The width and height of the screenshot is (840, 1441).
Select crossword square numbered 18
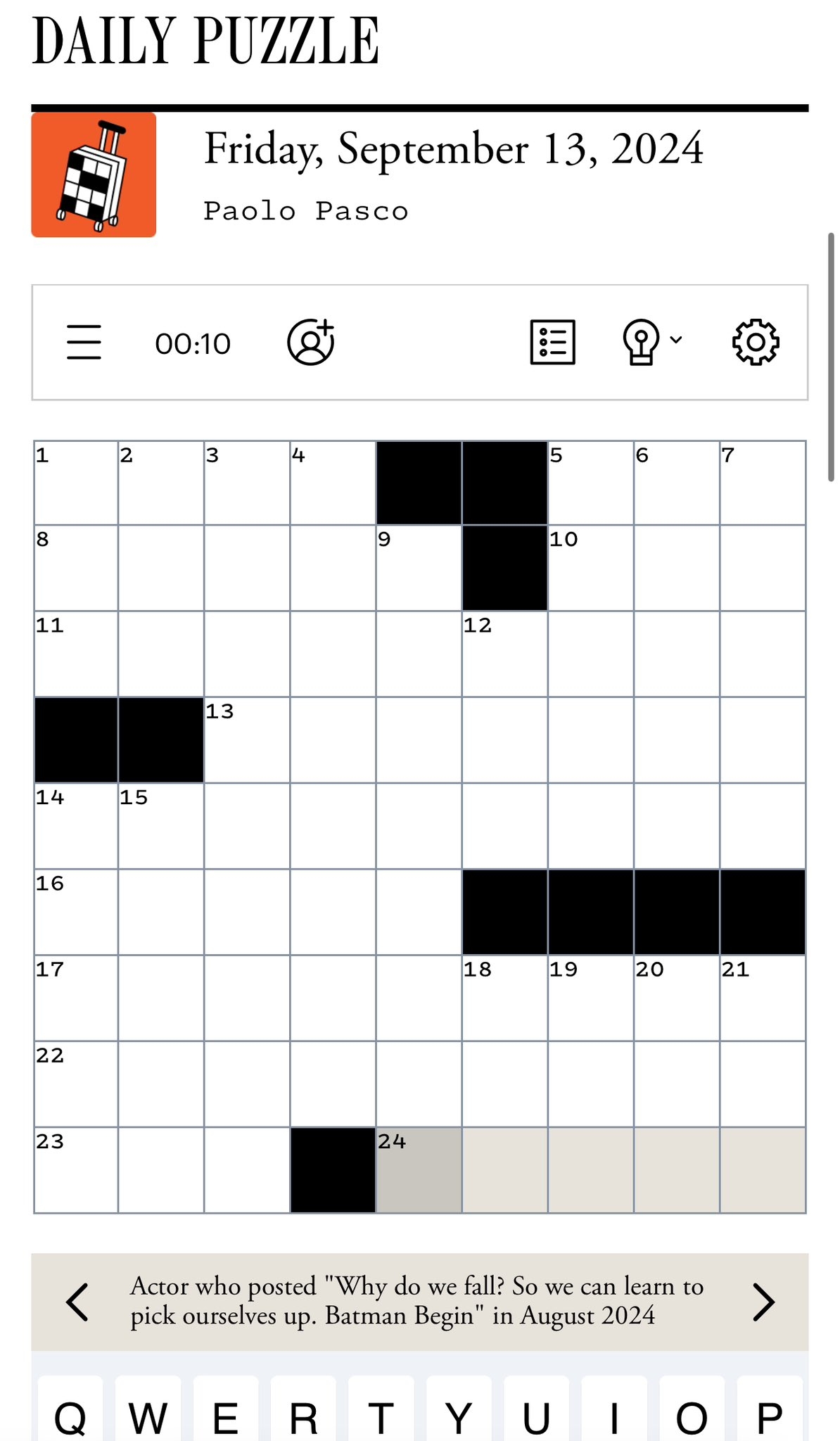coord(504,998)
